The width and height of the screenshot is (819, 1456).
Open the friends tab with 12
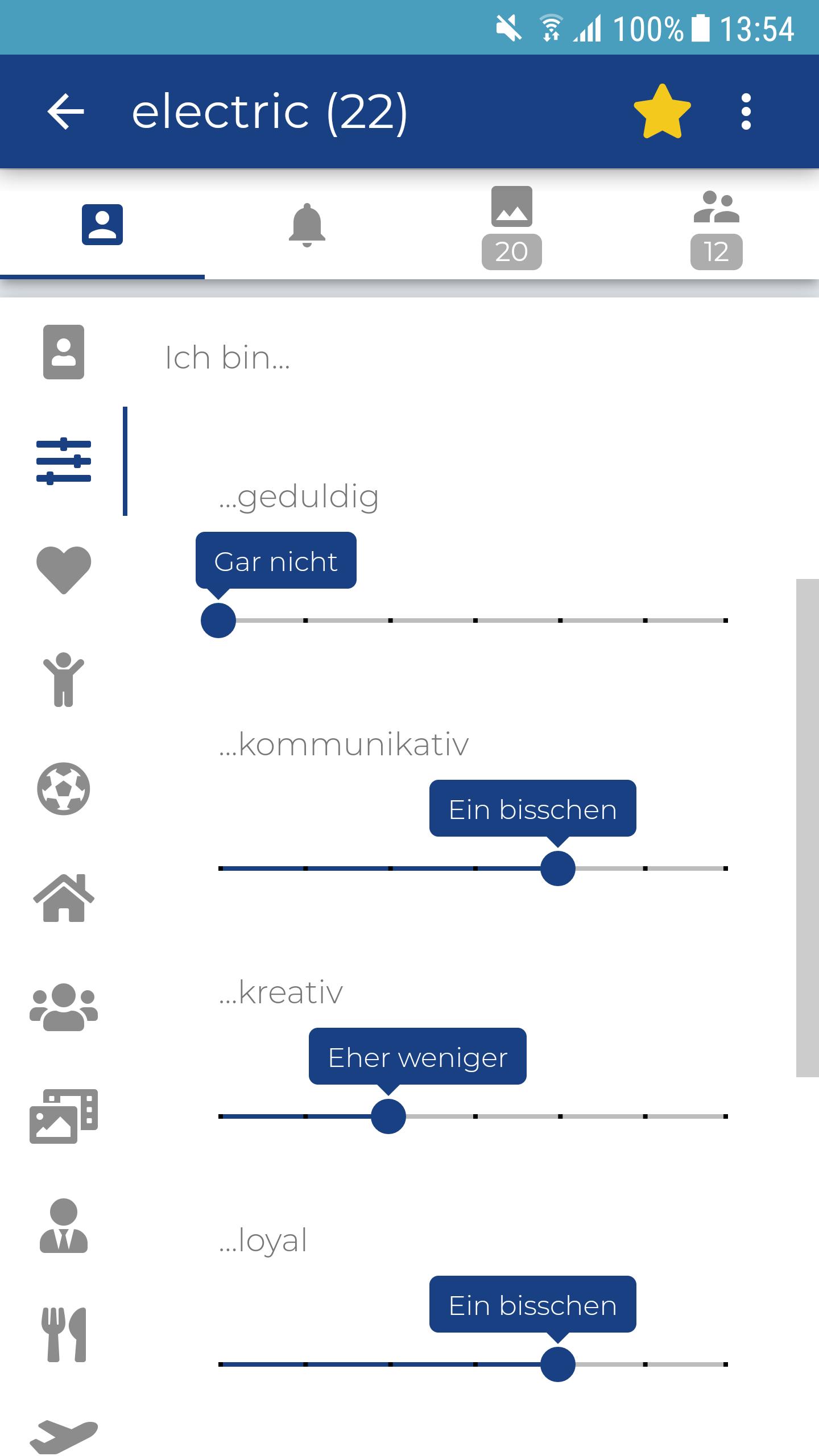tap(716, 227)
